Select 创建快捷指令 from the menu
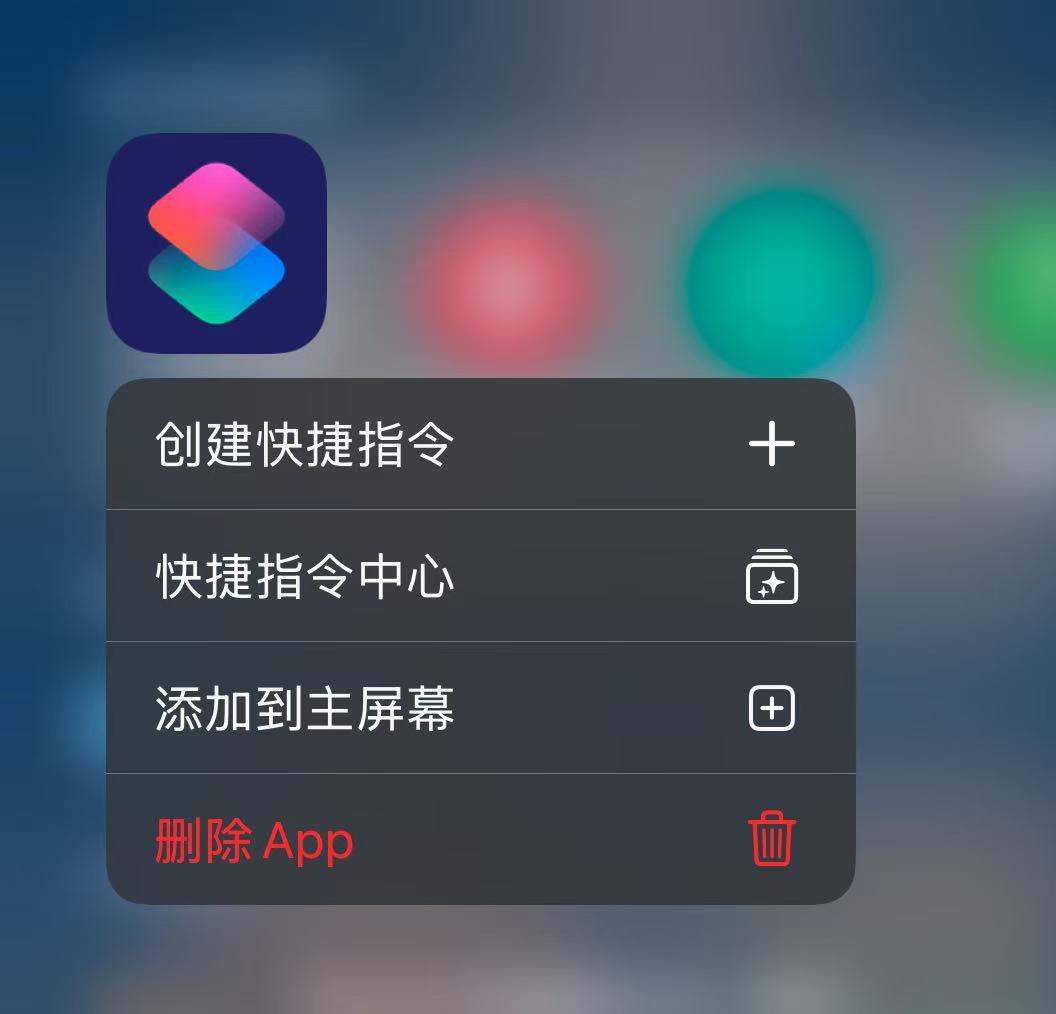The width and height of the screenshot is (1056, 1014). (480, 444)
